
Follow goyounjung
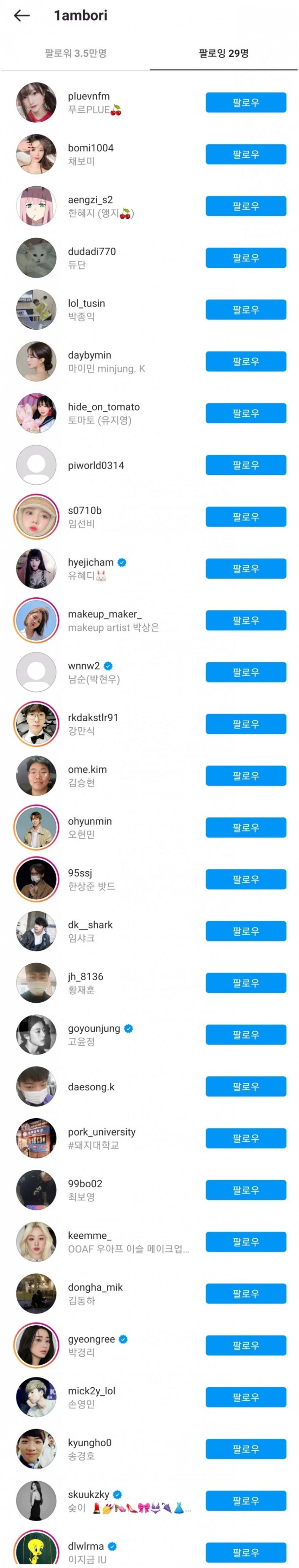click(246, 1034)
